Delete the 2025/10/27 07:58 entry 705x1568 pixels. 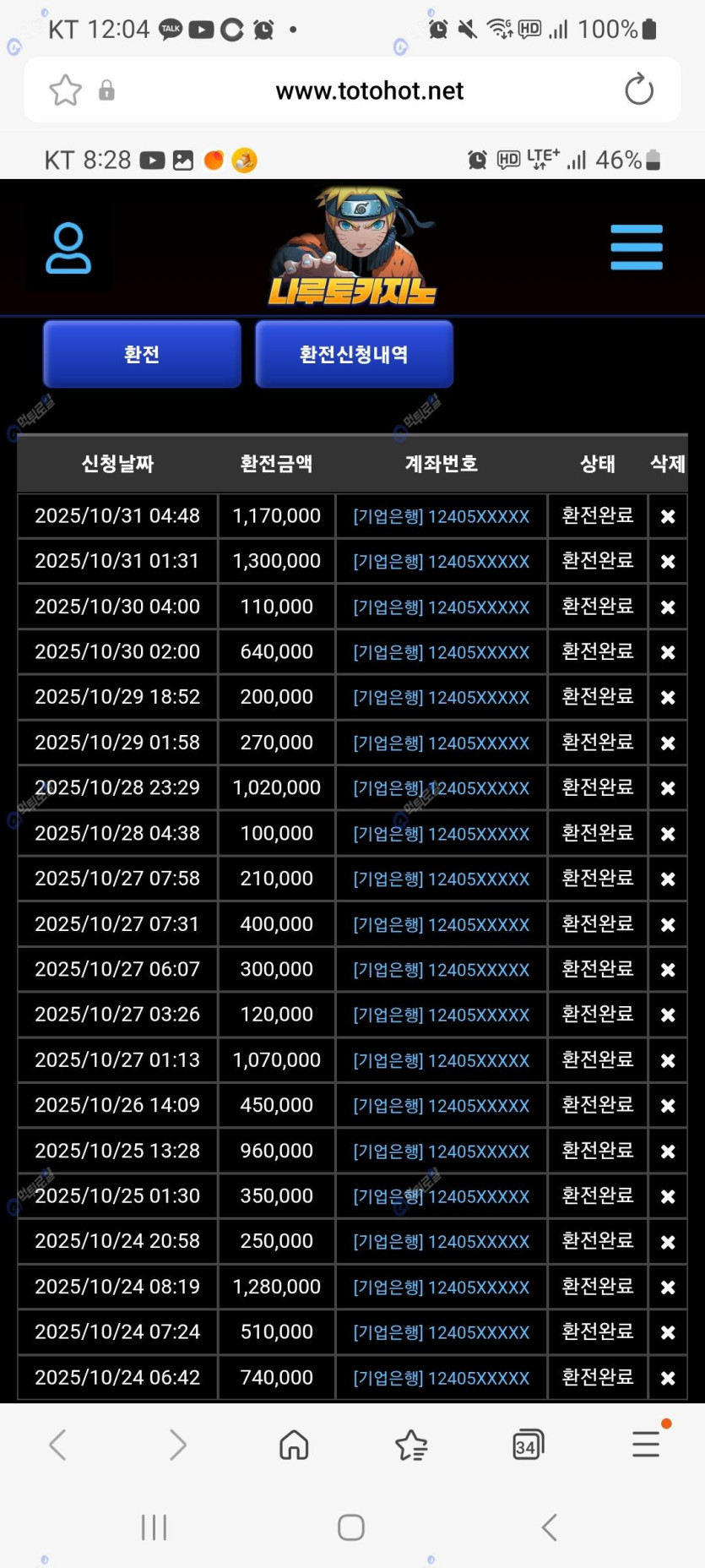667,879
